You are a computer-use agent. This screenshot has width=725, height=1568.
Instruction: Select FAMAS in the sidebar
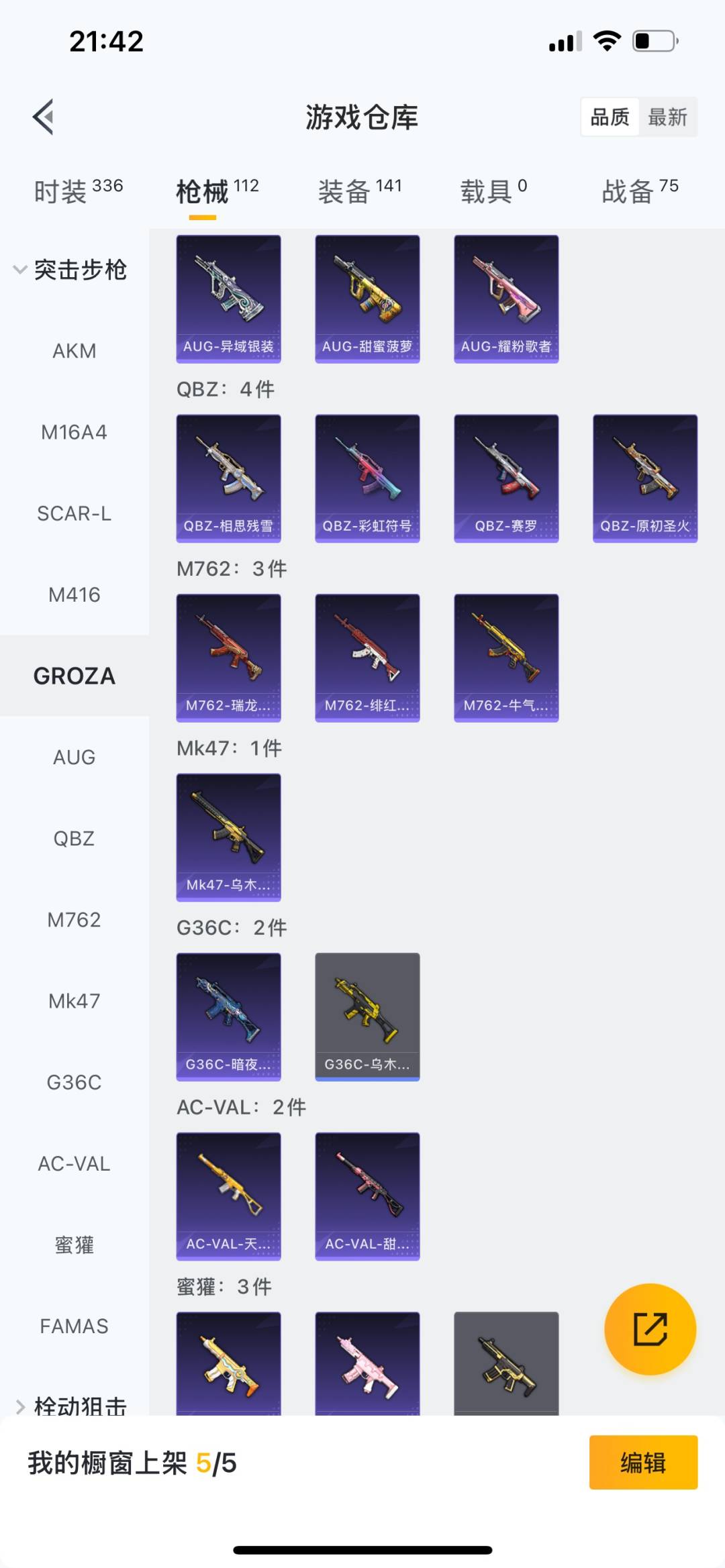pos(75,1326)
